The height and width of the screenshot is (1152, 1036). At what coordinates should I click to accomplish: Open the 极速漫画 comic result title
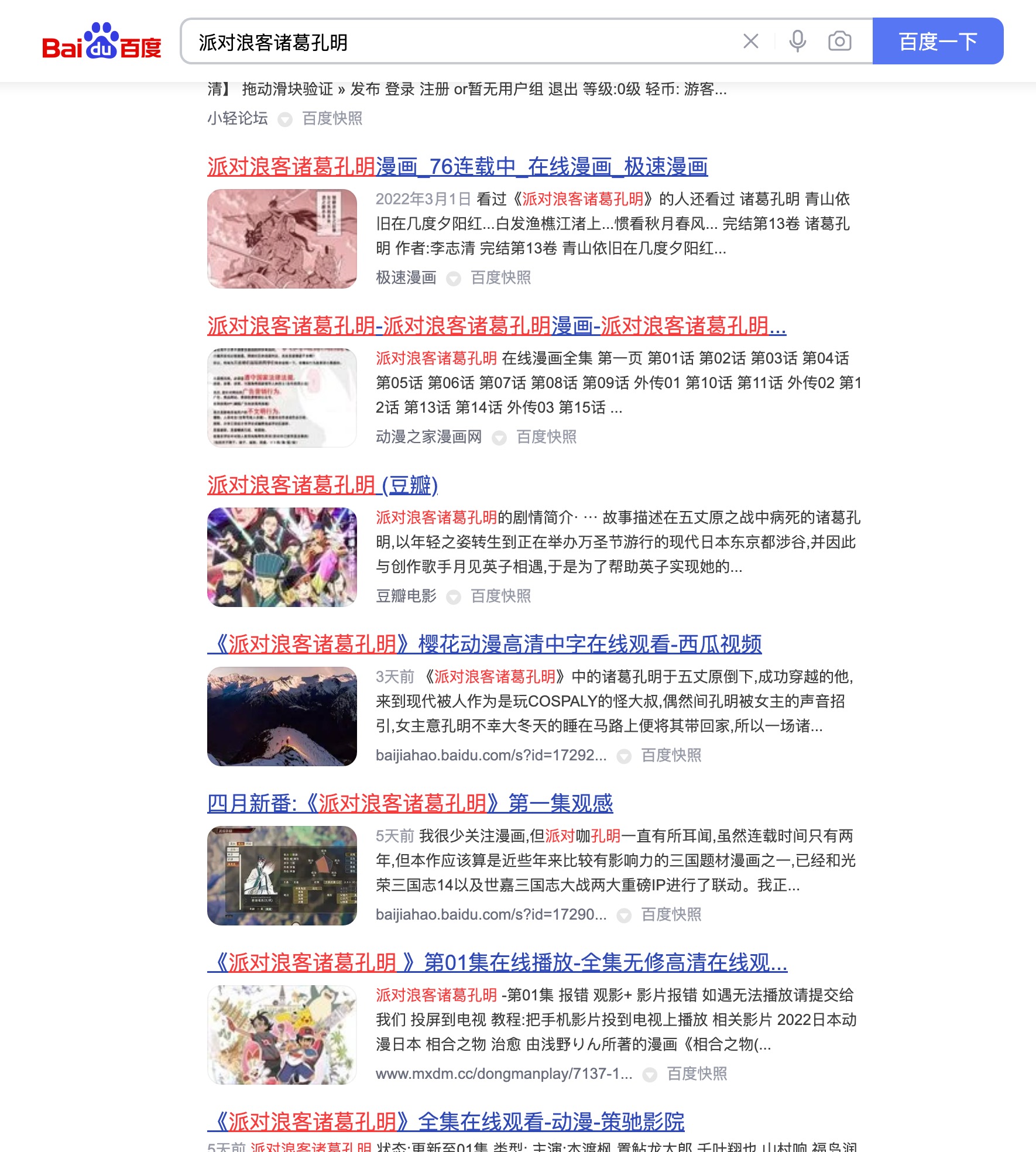click(x=457, y=167)
